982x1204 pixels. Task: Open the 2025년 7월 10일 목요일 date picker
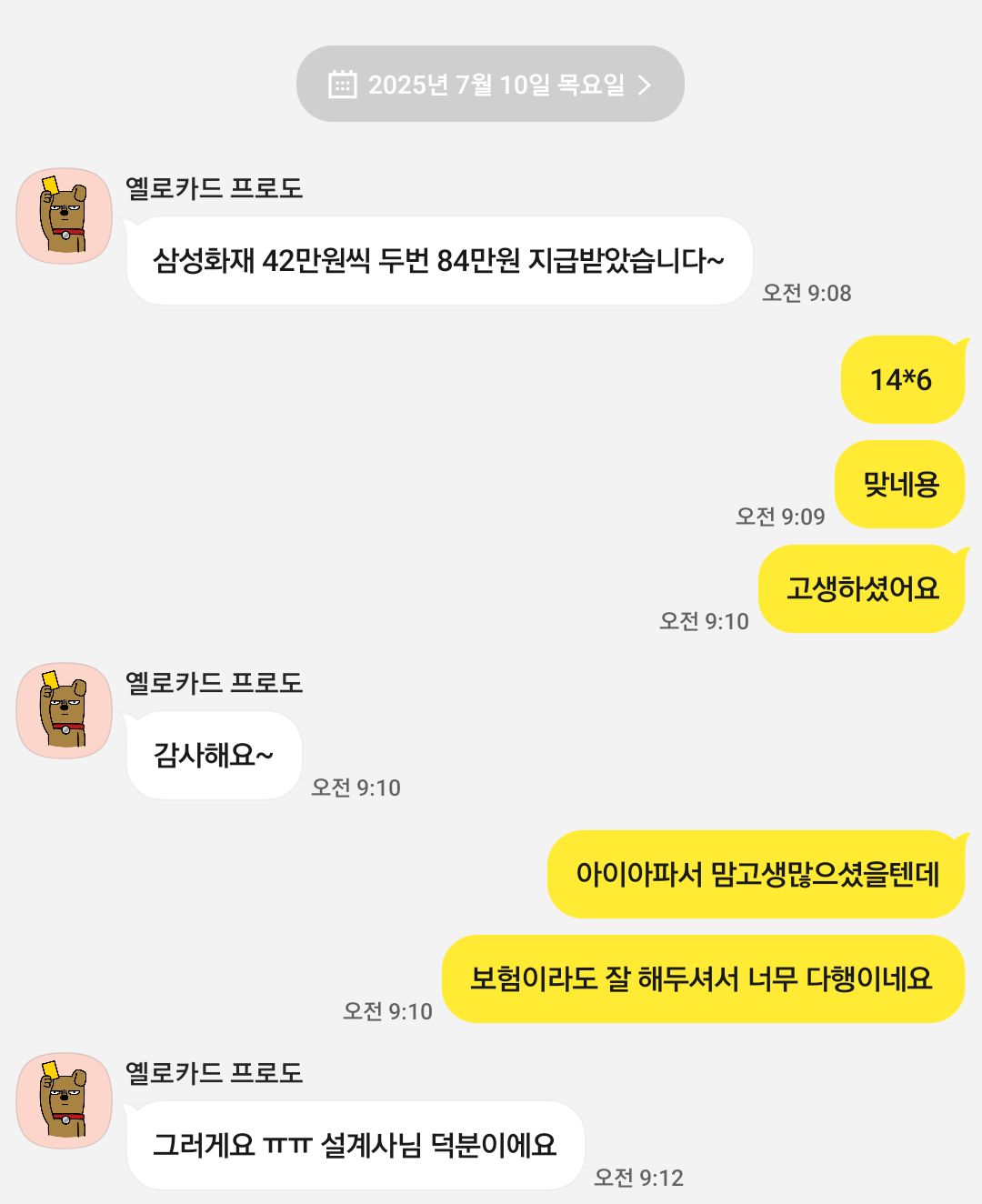pos(490,85)
